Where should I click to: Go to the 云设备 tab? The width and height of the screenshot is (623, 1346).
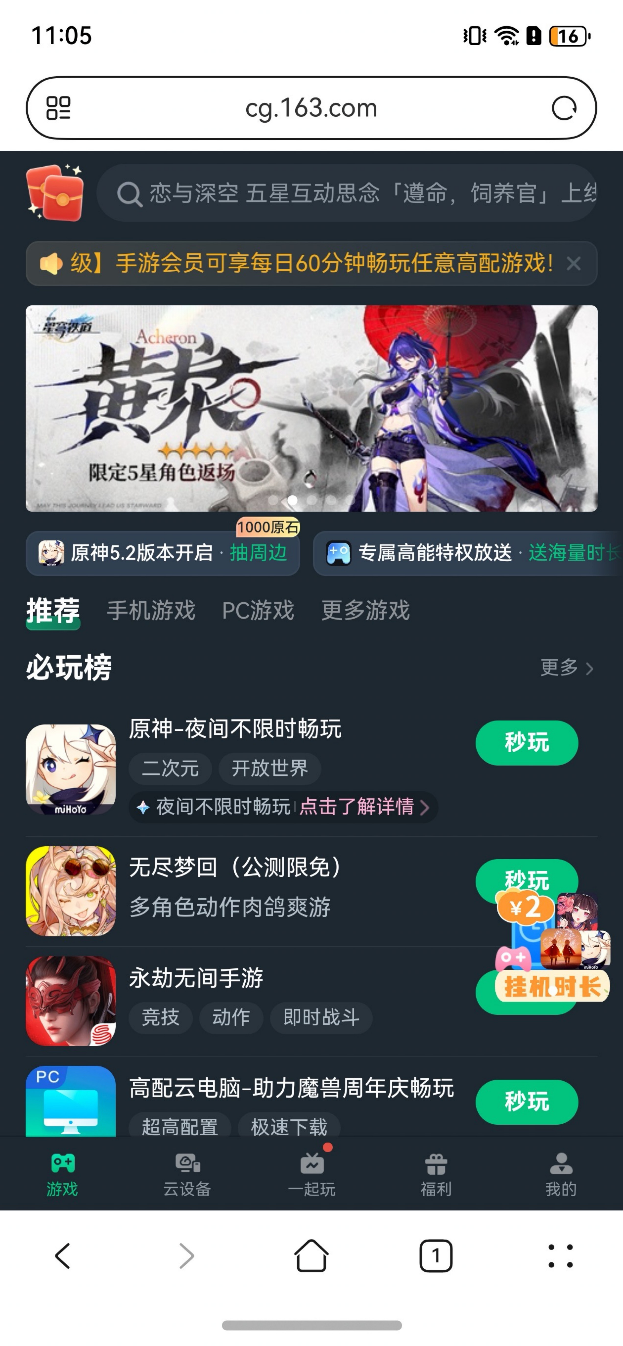pos(187,1174)
